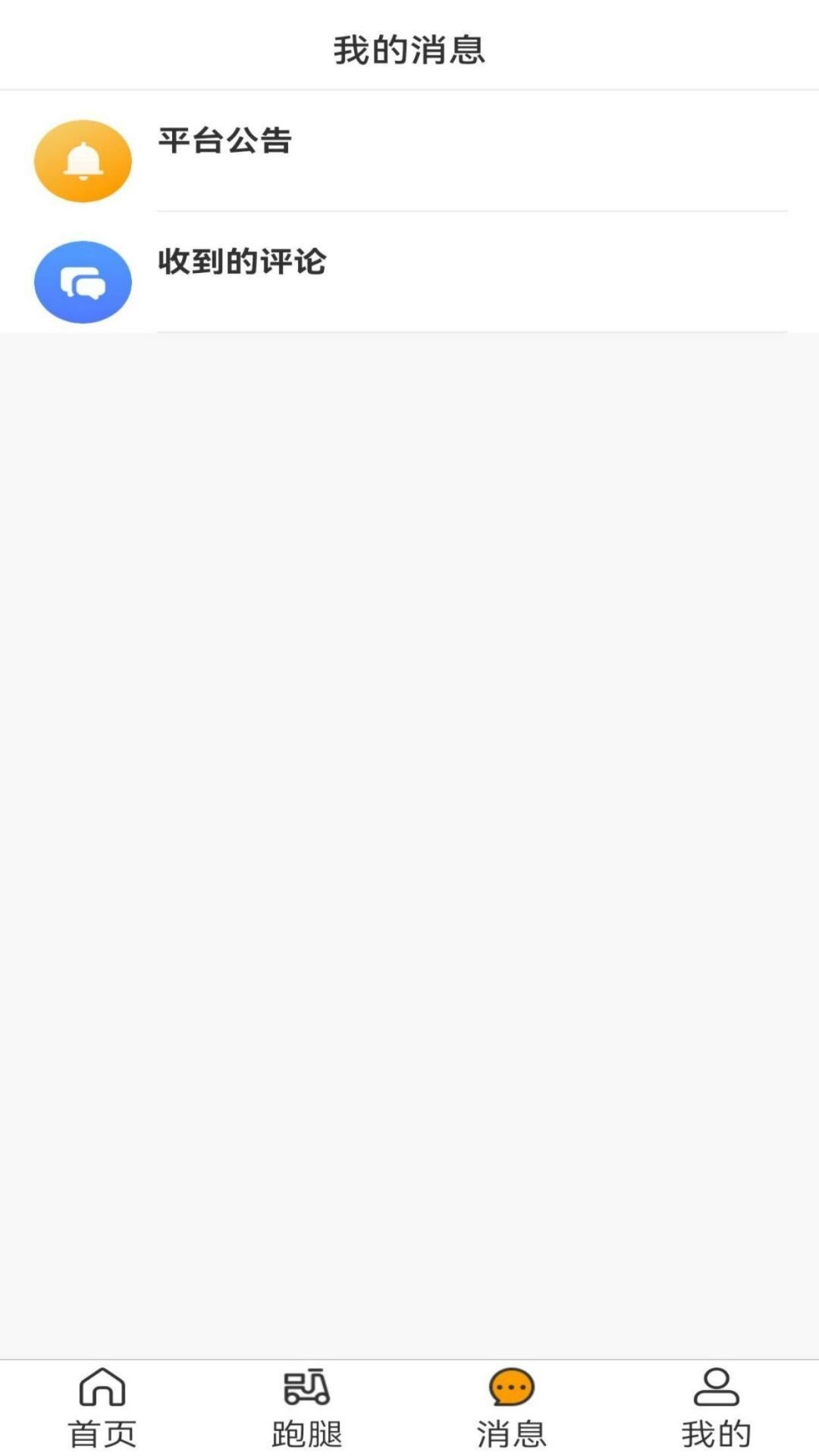The width and height of the screenshot is (819, 1456).
Task: Open the 平台公告 announcements row
Action: (x=409, y=152)
